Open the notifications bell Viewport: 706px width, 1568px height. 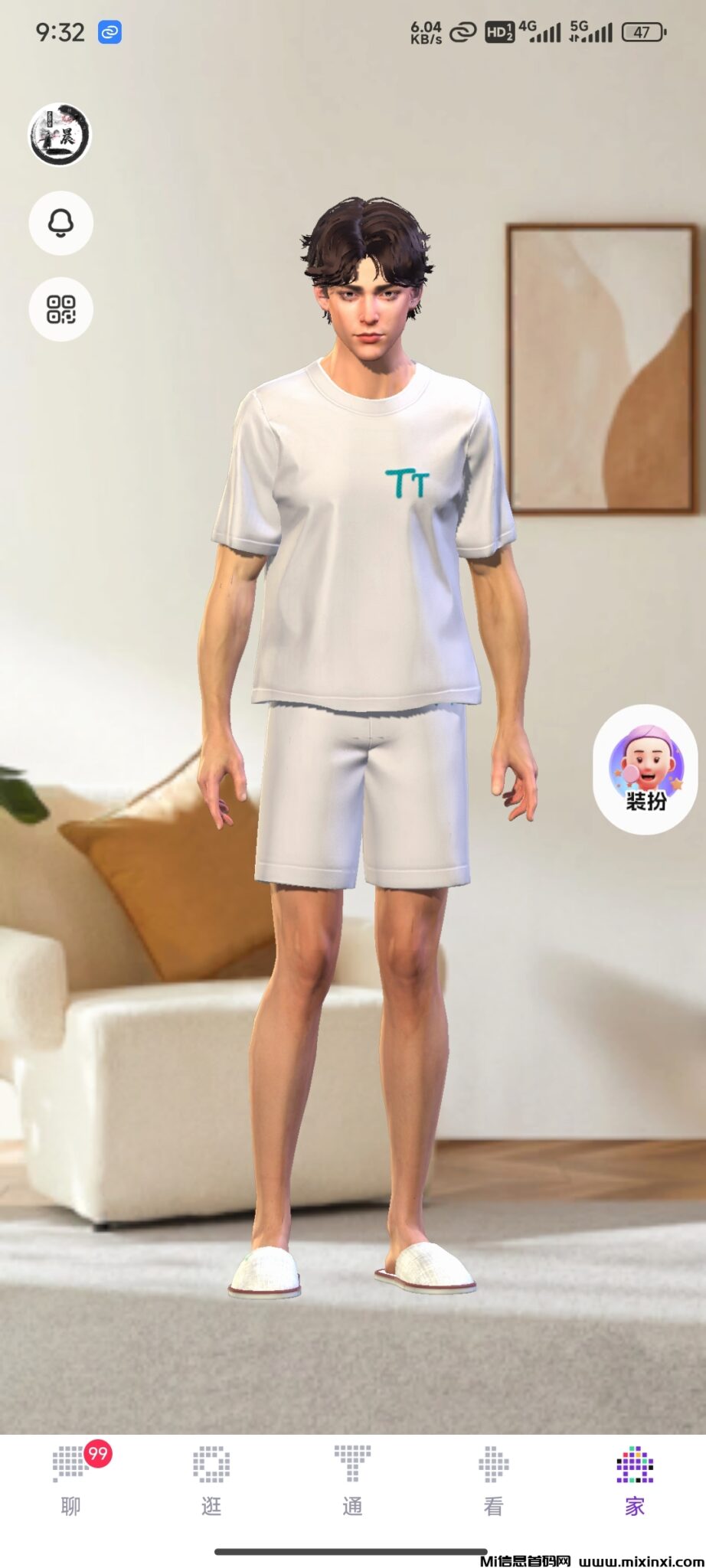60,224
